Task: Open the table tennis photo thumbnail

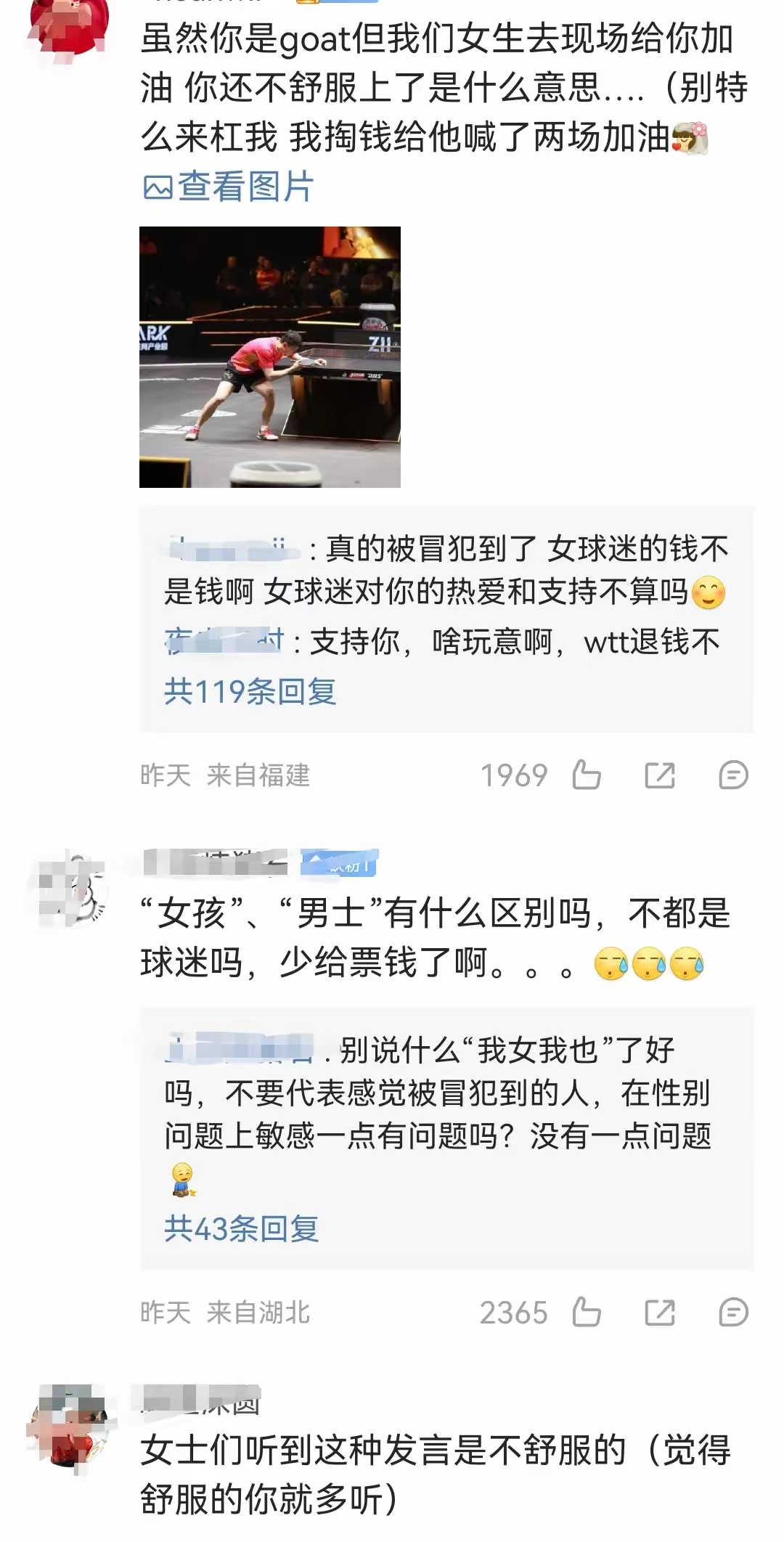Action: tap(269, 356)
